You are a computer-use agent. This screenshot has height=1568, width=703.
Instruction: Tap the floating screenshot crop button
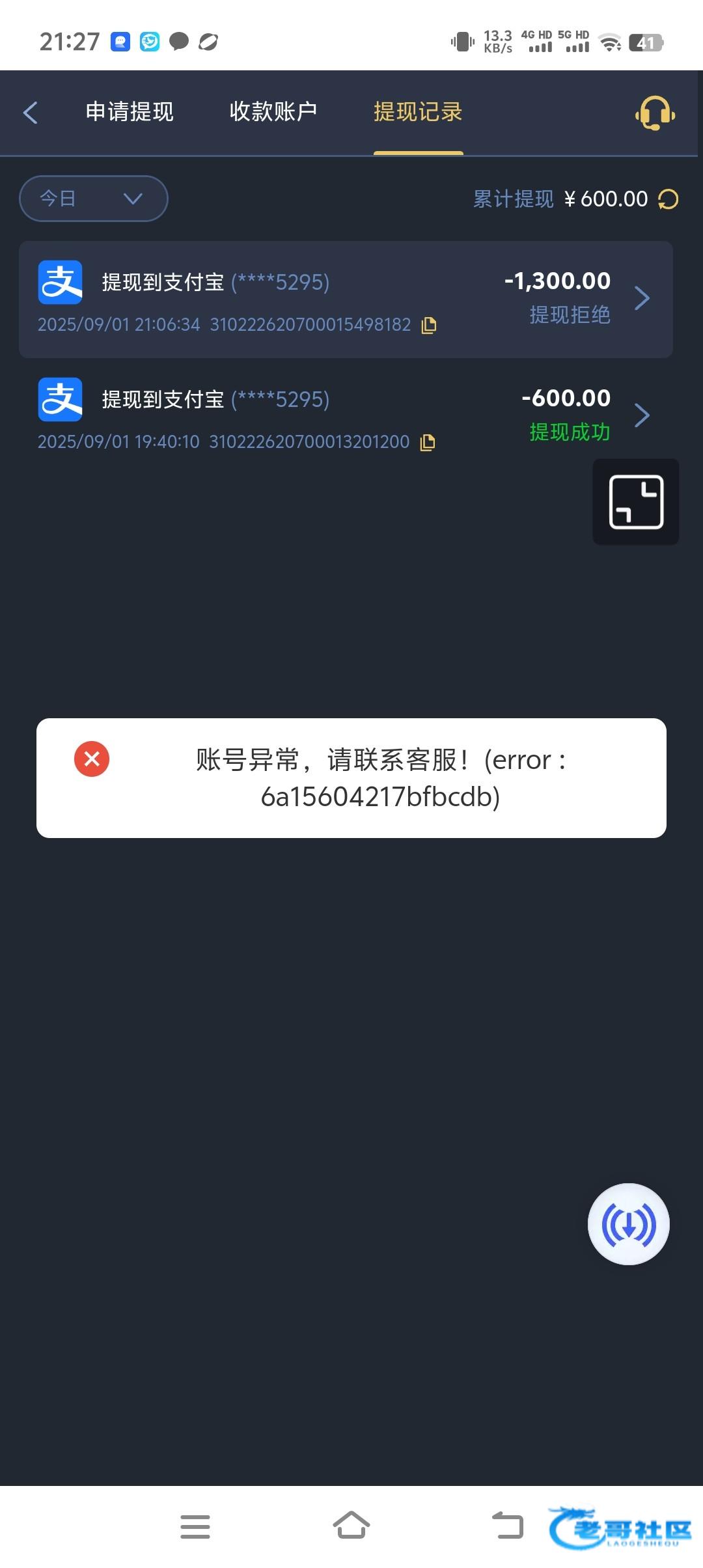click(x=636, y=502)
